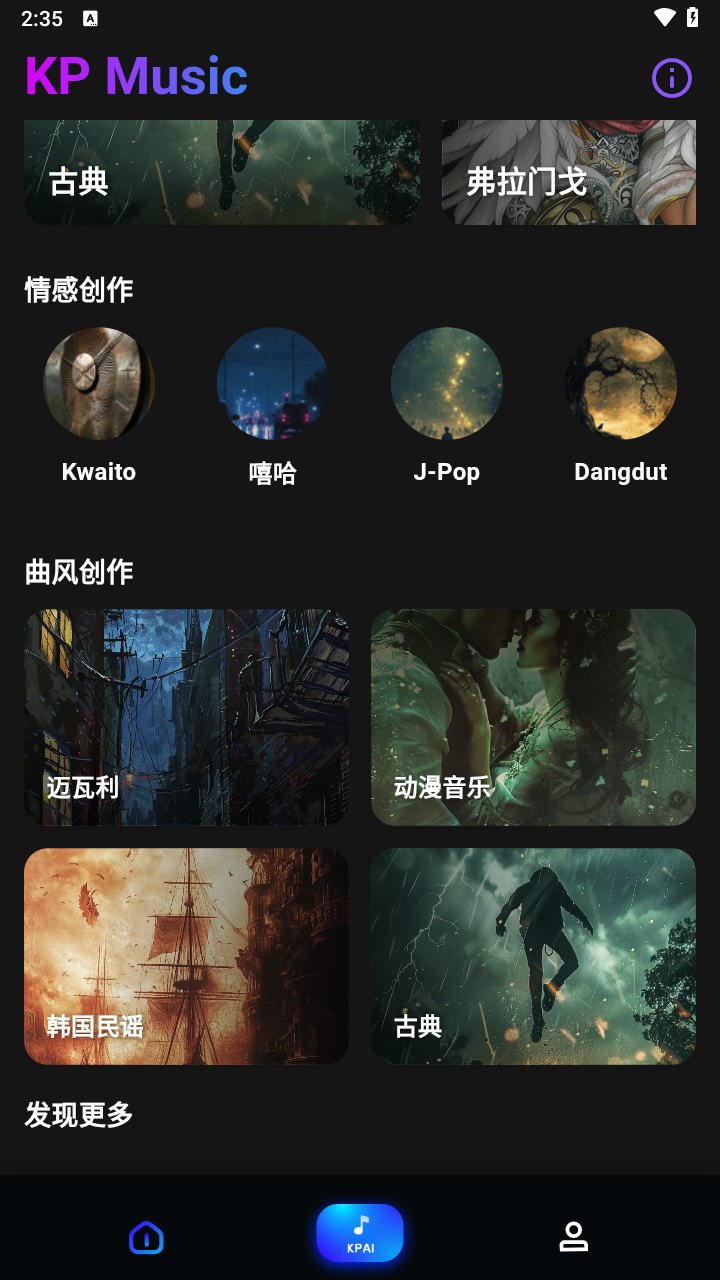Open the info icon beside KP Music

(671, 77)
